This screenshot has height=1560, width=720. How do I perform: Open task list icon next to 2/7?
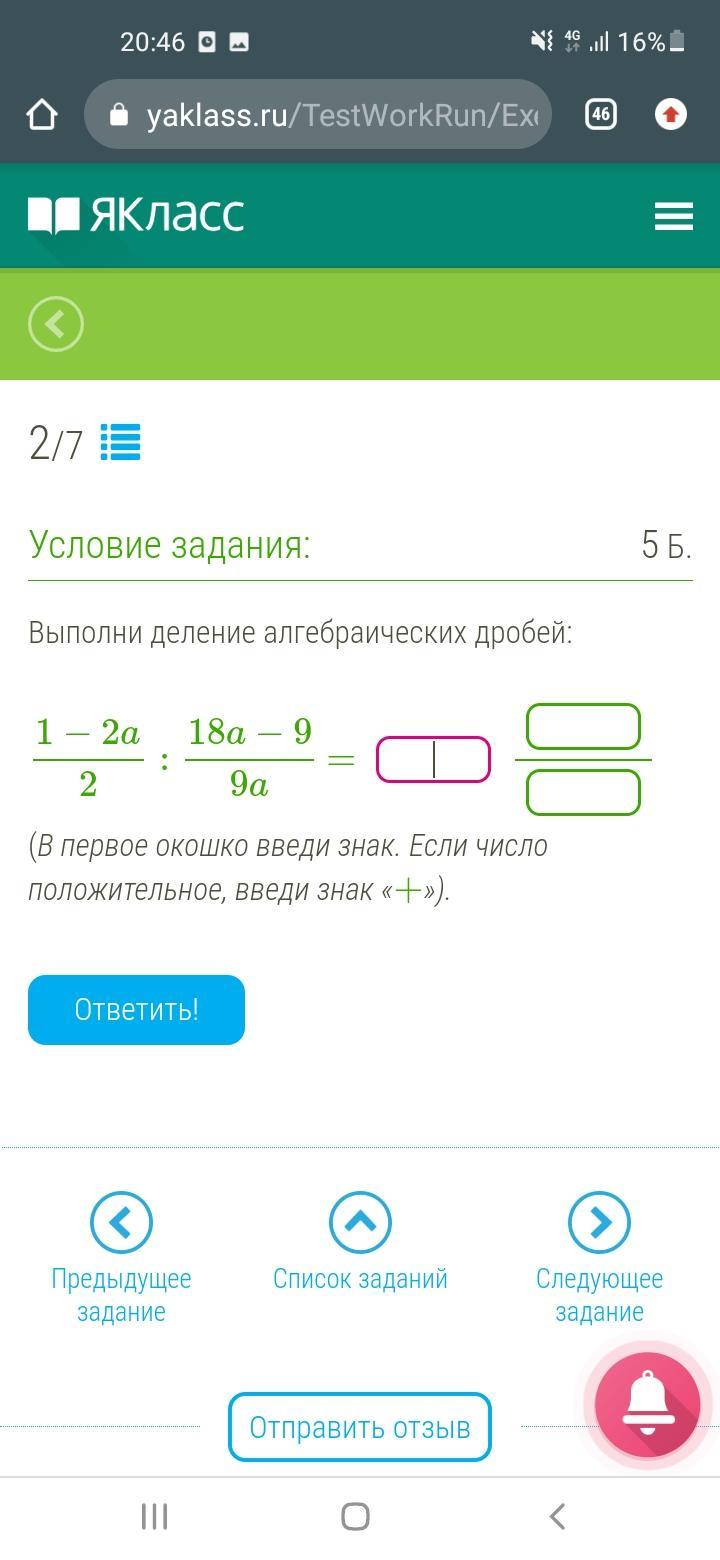121,442
